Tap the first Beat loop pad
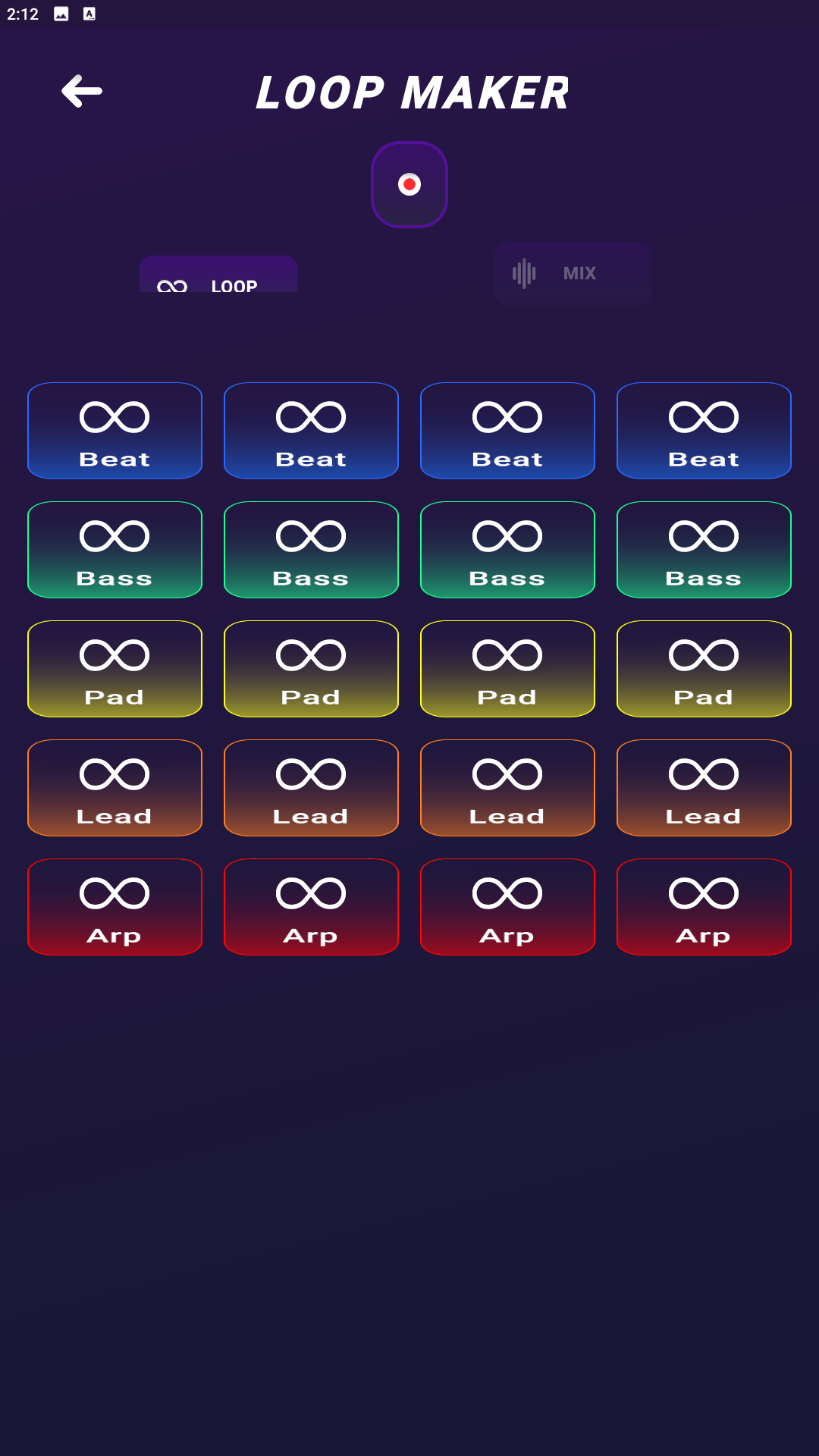819x1456 pixels. point(115,430)
